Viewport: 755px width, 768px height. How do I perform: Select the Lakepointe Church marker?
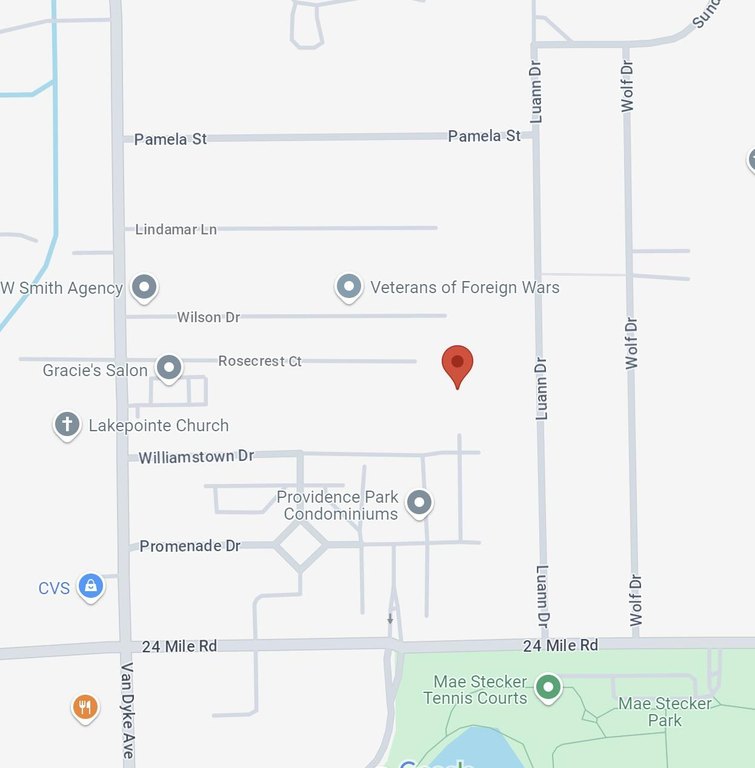click(67, 425)
